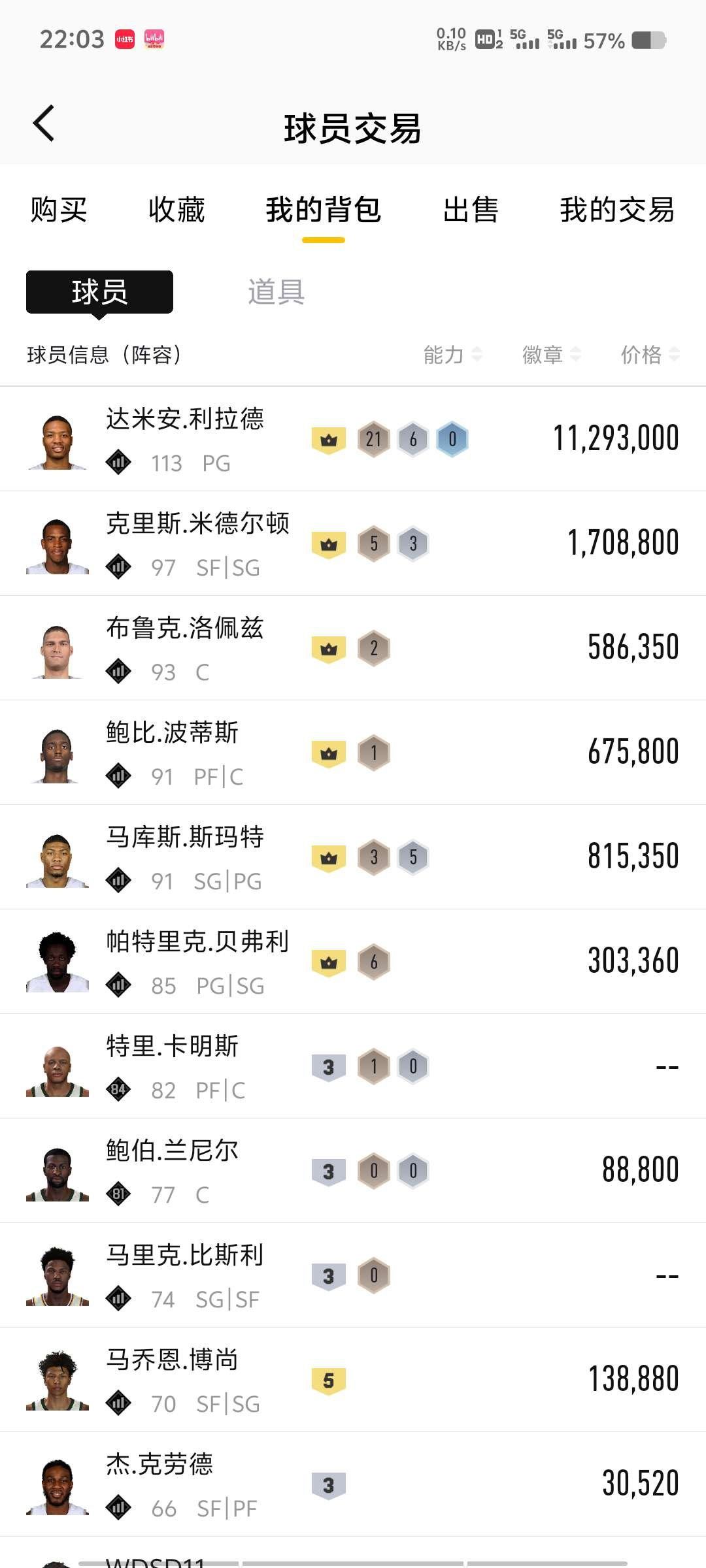Select 特里.卡明斯 row
Screen dimensions: 706x1568
click(353, 1066)
